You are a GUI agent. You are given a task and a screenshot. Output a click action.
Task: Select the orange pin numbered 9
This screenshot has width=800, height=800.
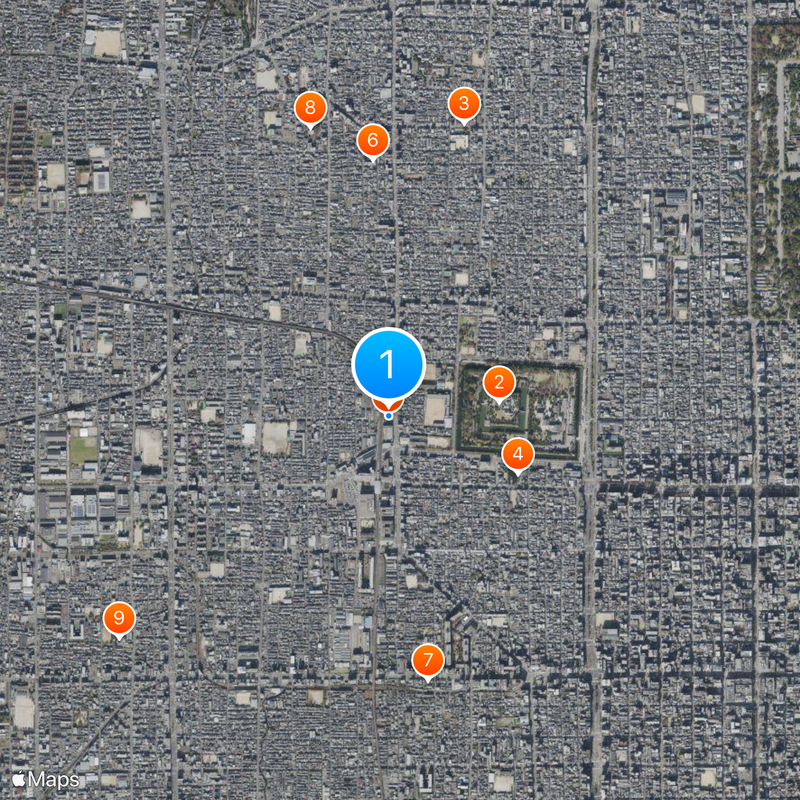coord(119,619)
